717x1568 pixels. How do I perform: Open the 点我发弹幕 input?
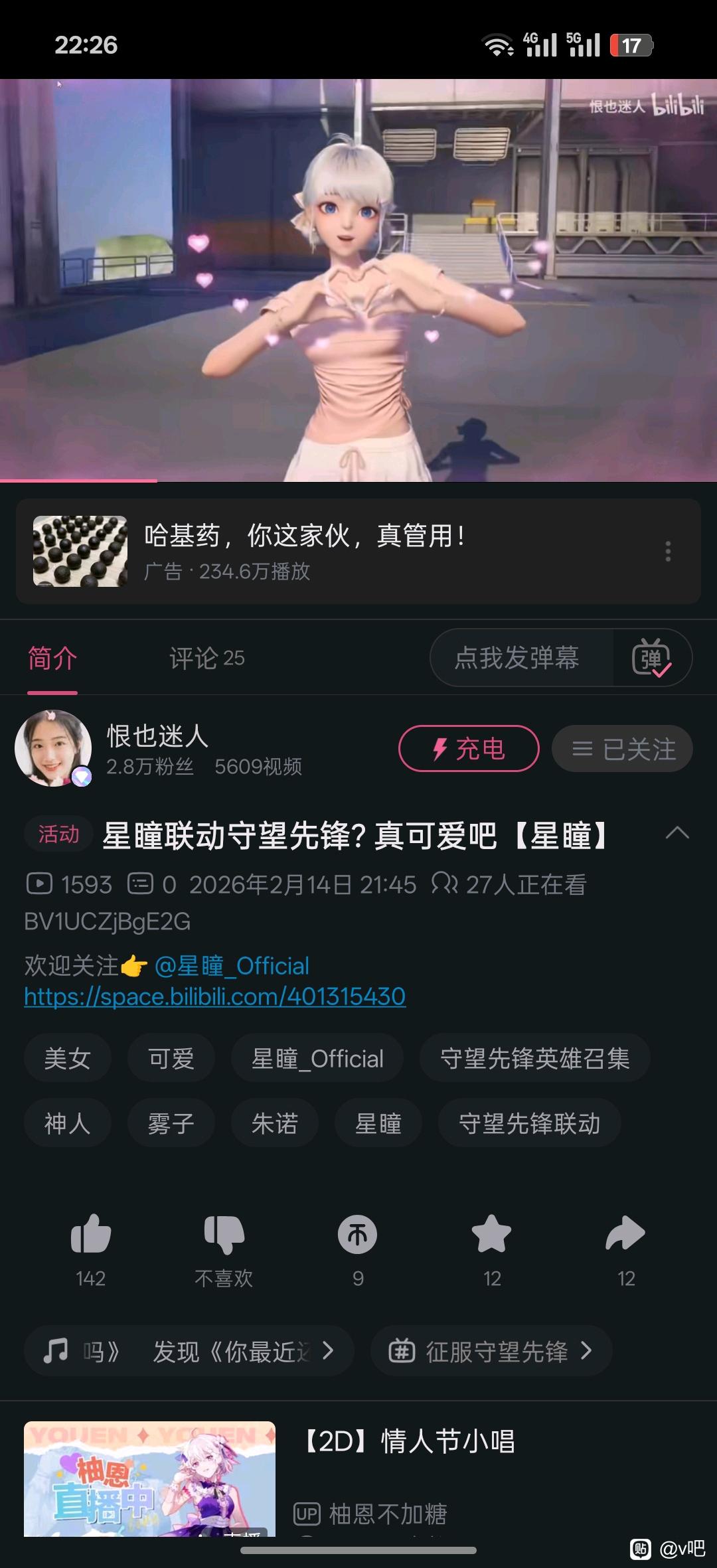coord(517,658)
